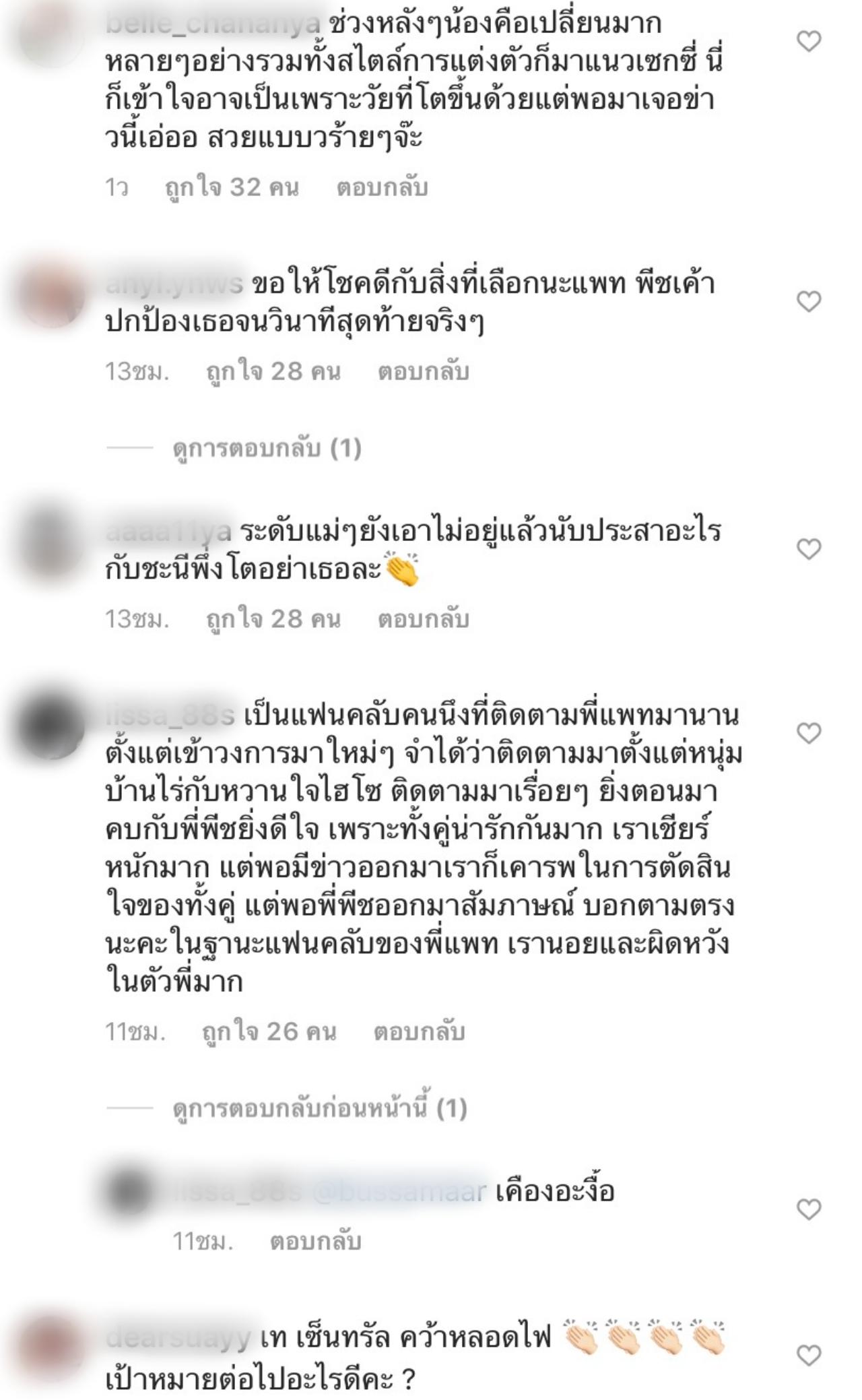Like lissa_88s's long fan club comment

point(809,733)
